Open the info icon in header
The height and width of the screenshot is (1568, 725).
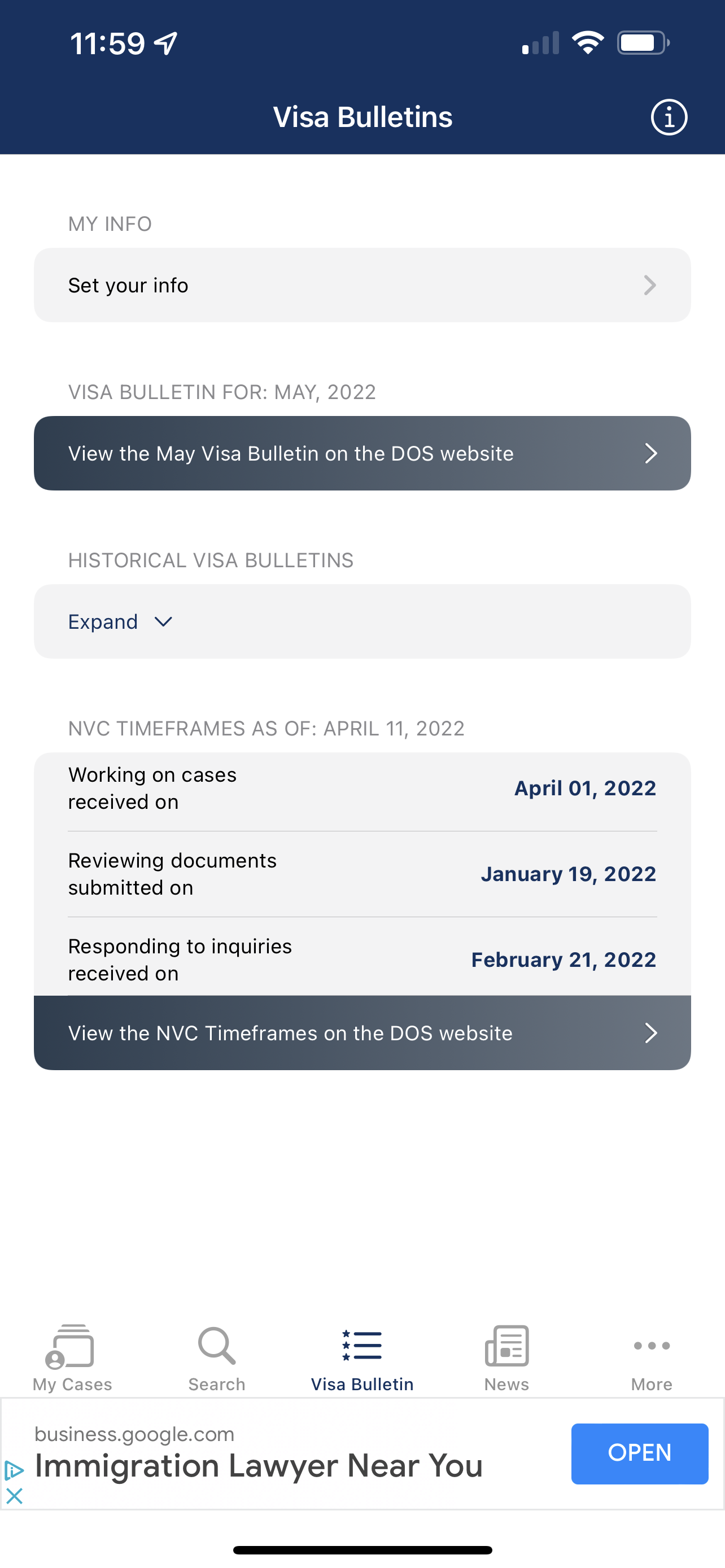669,117
